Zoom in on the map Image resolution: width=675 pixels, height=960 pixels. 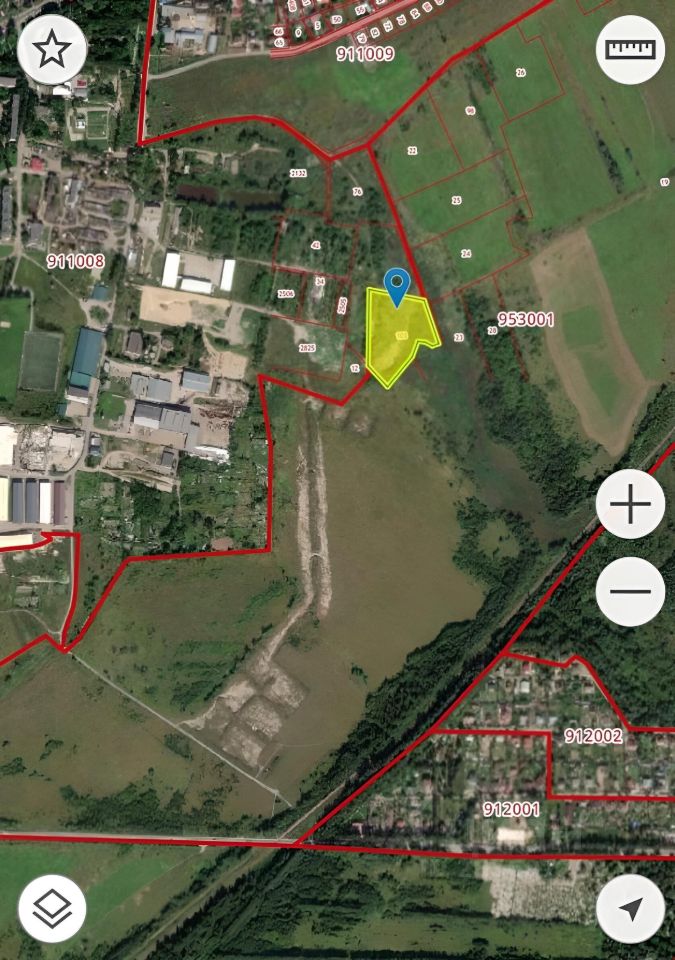point(630,506)
